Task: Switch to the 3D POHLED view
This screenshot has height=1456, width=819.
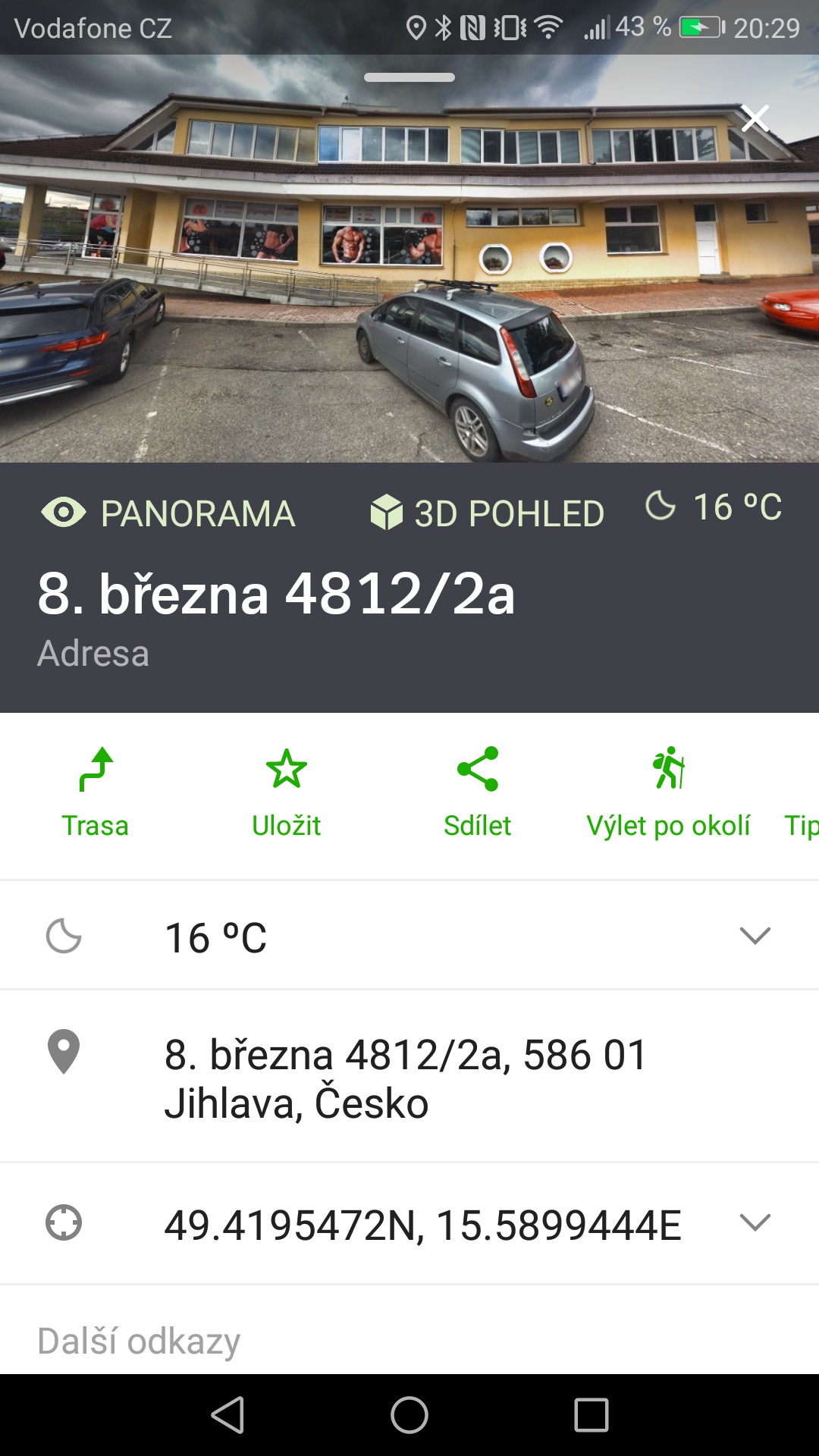Action: click(507, 513)
